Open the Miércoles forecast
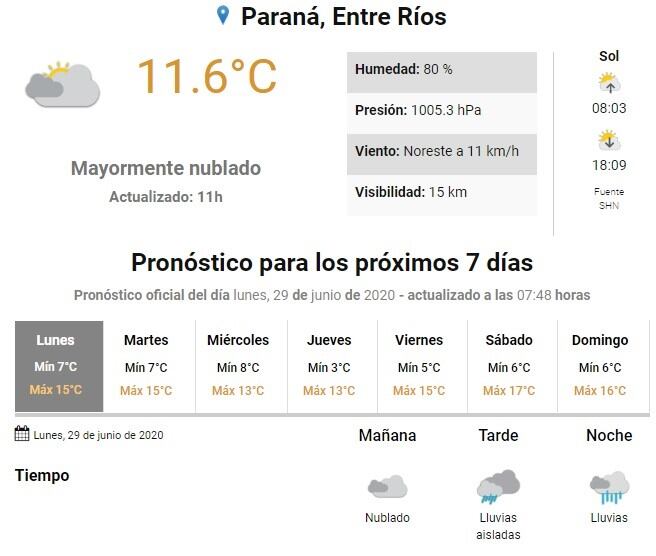Image resolution: width=656 pixels, height=556 pixels. click(x=238, y=366)
